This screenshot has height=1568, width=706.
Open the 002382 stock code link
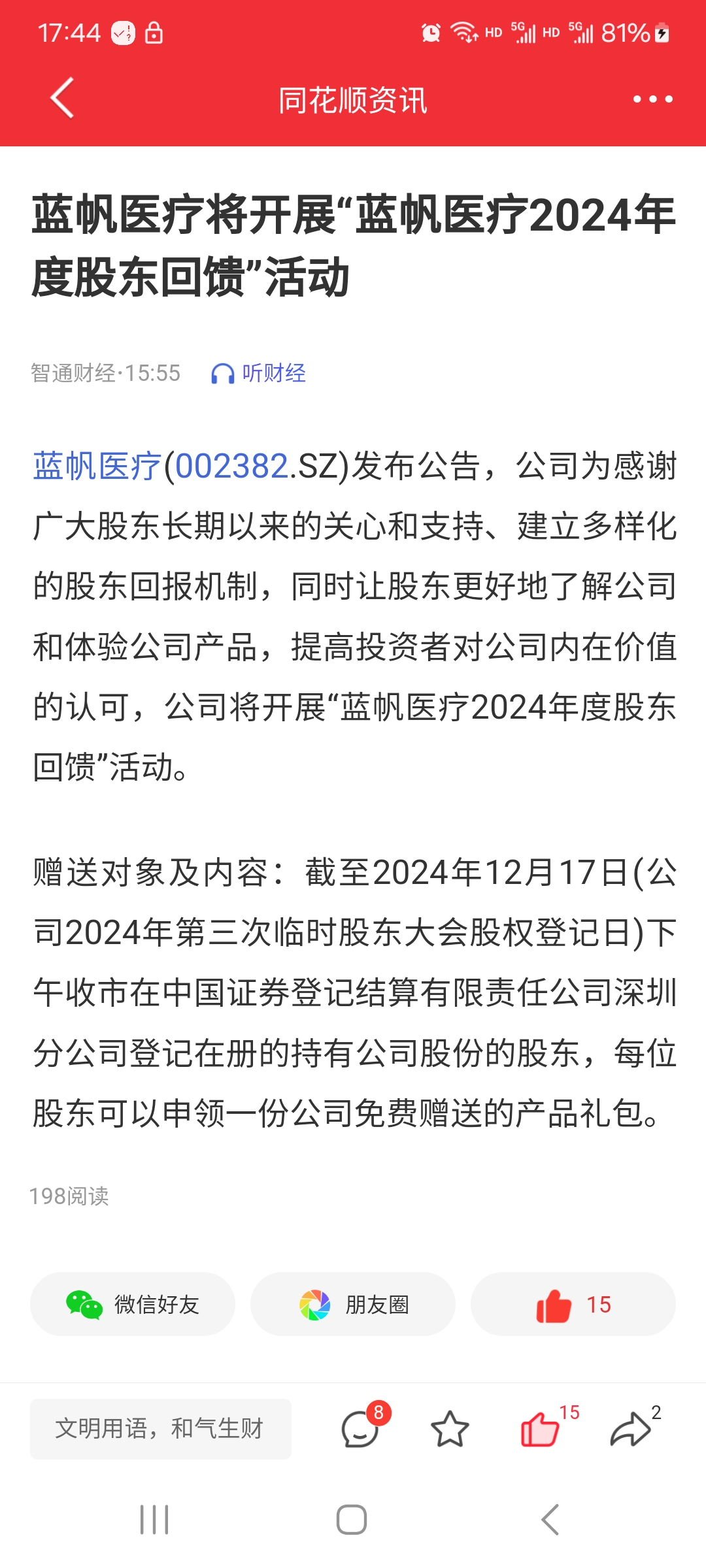[x=231, y=466]
